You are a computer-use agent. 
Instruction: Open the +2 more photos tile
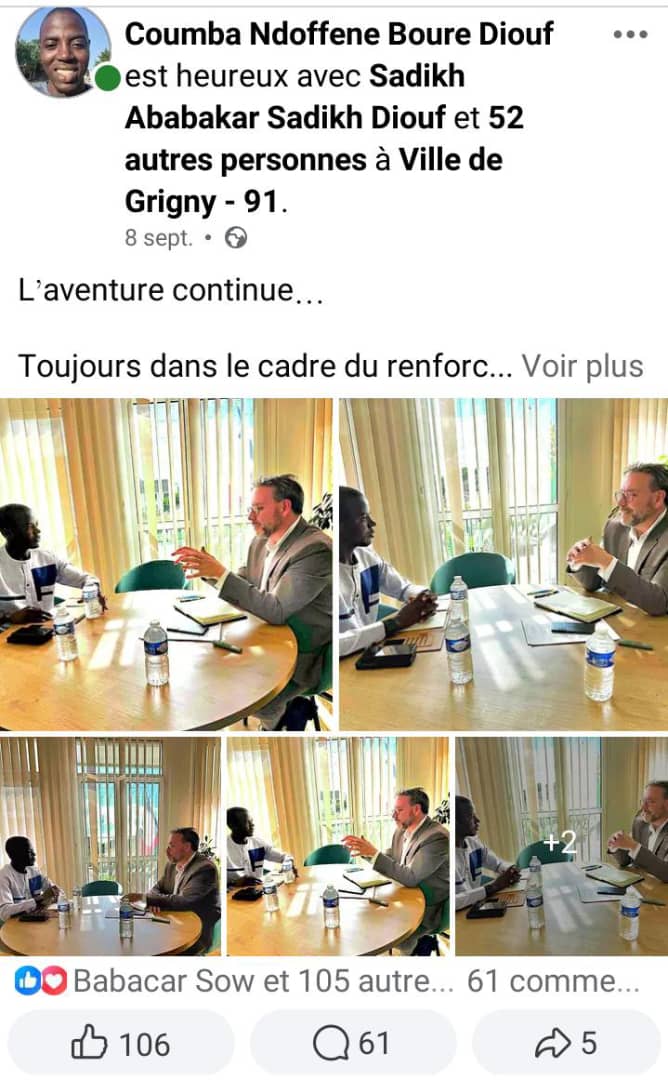[561, 846]
